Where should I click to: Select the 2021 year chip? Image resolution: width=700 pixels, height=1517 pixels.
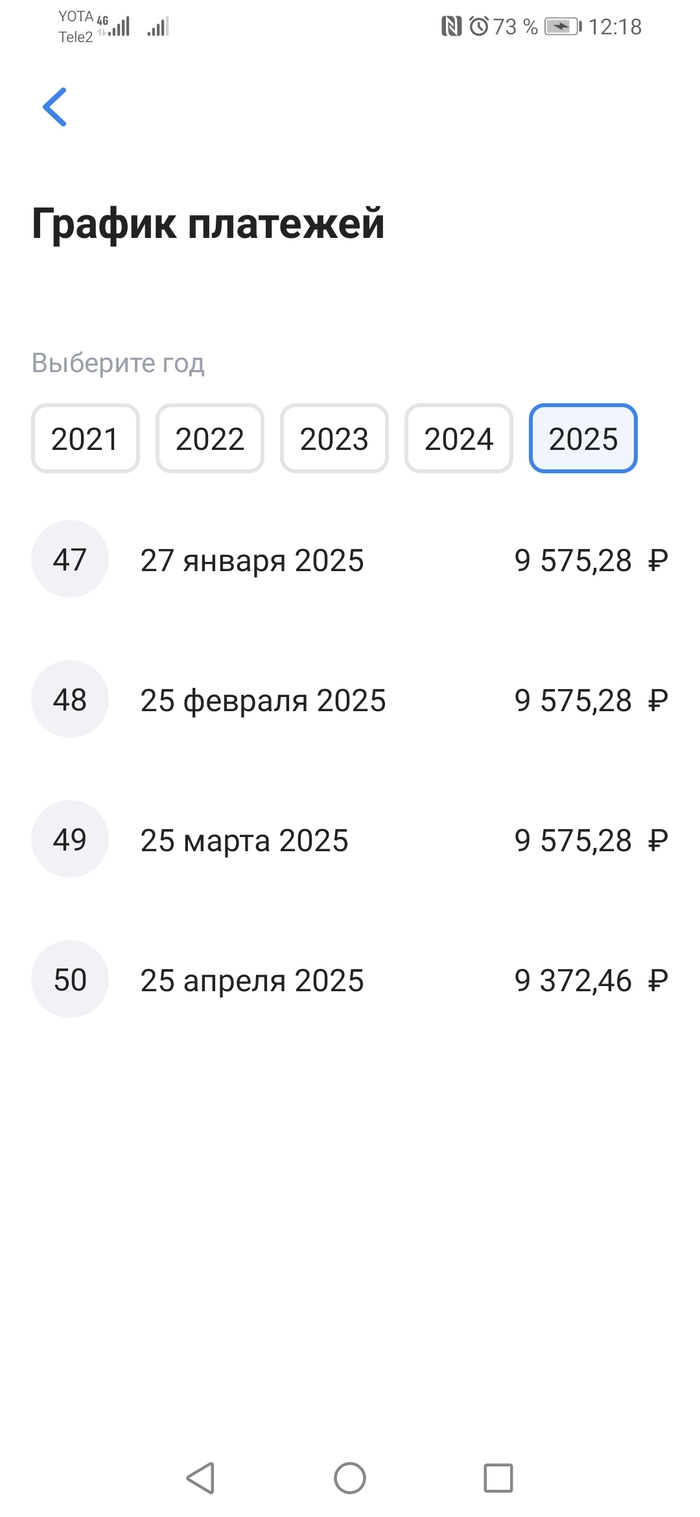click(85, 438)
